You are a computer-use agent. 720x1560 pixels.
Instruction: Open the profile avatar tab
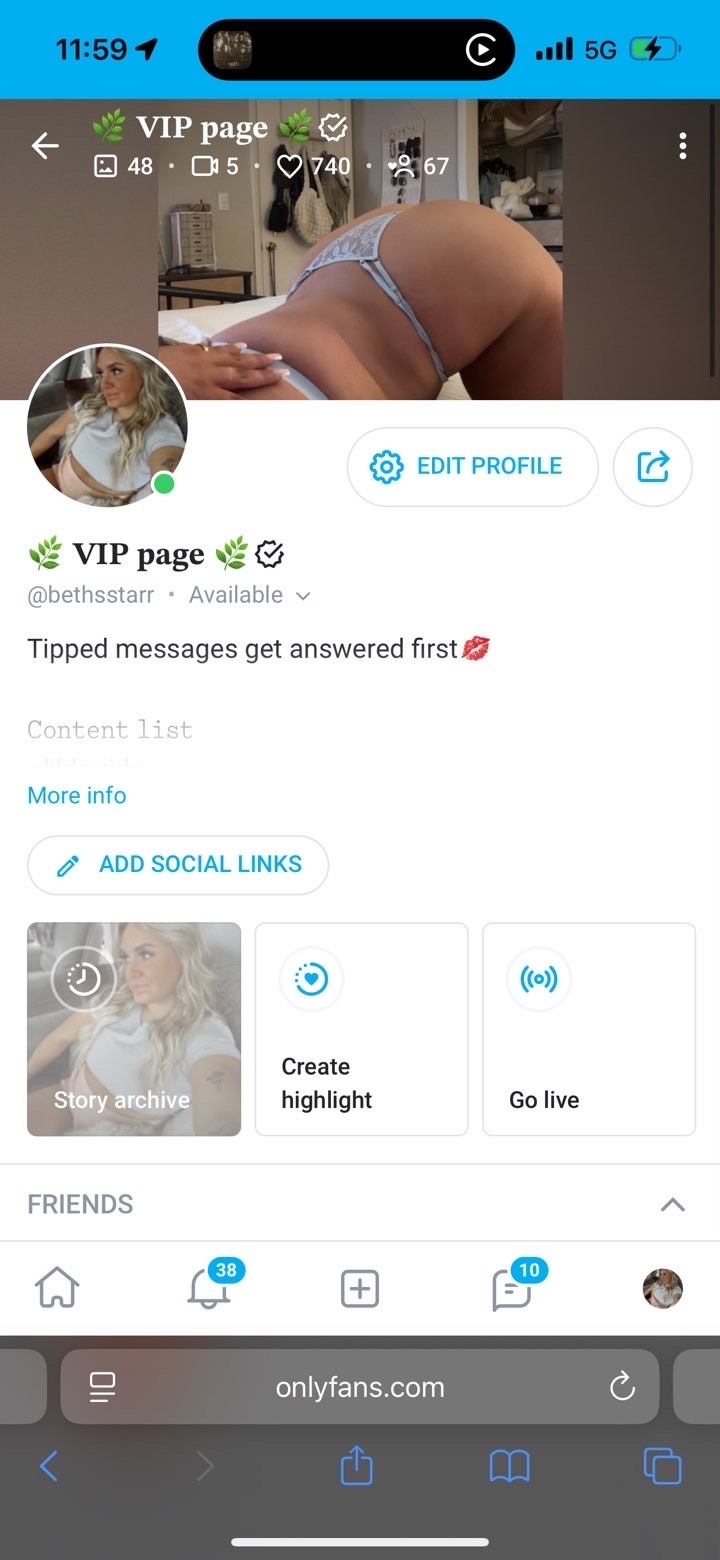click(x=662, y=1289)
